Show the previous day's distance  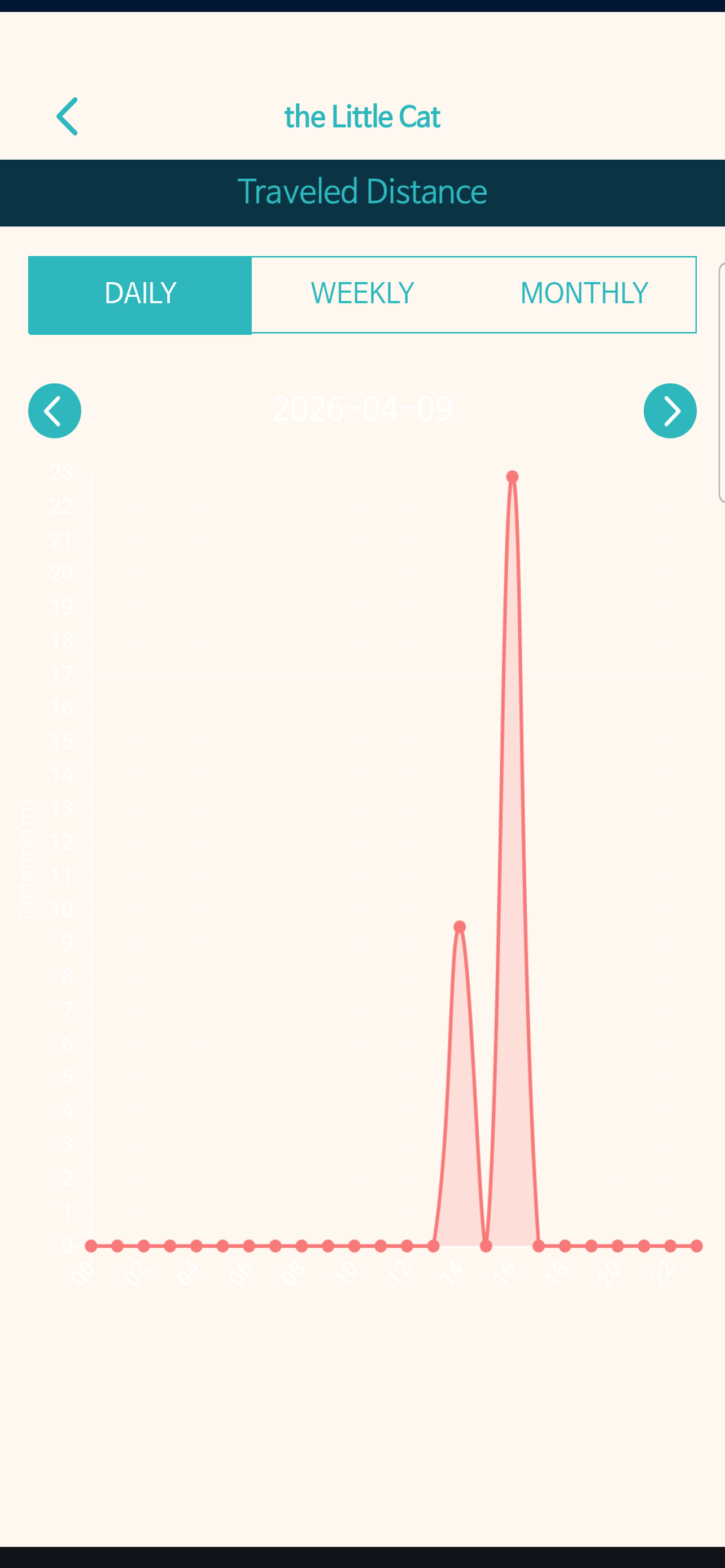(x=55, y=411)
